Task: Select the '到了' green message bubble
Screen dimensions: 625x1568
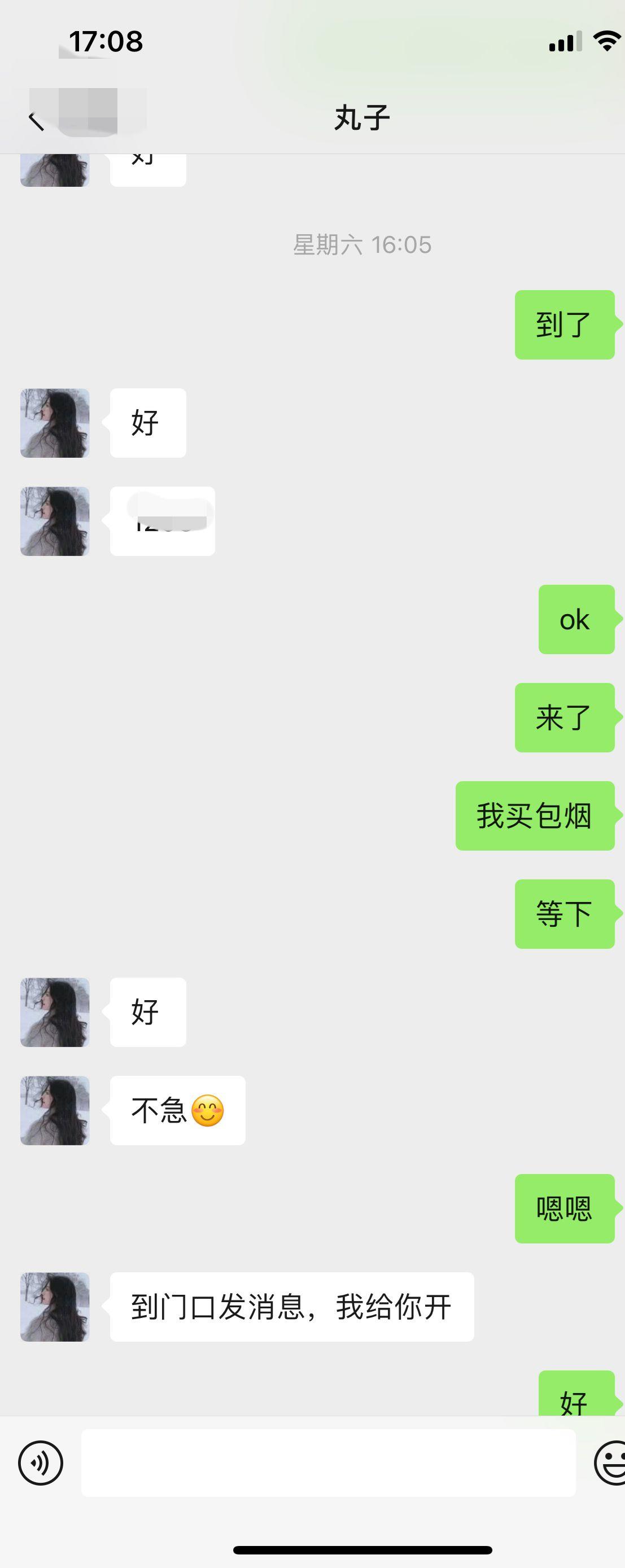Action: [x=564, y=326]
